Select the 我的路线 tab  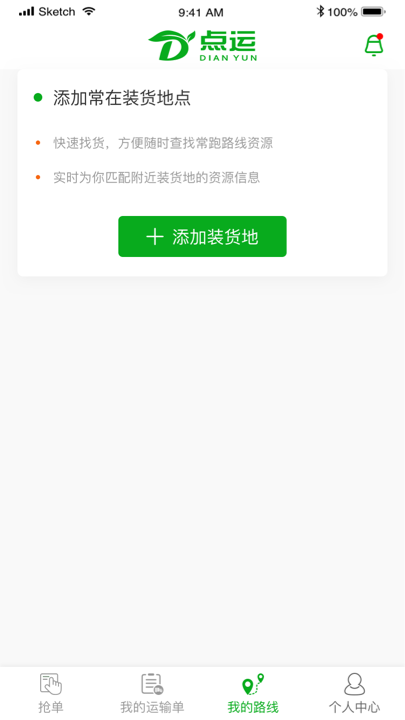tap(253, 693)
